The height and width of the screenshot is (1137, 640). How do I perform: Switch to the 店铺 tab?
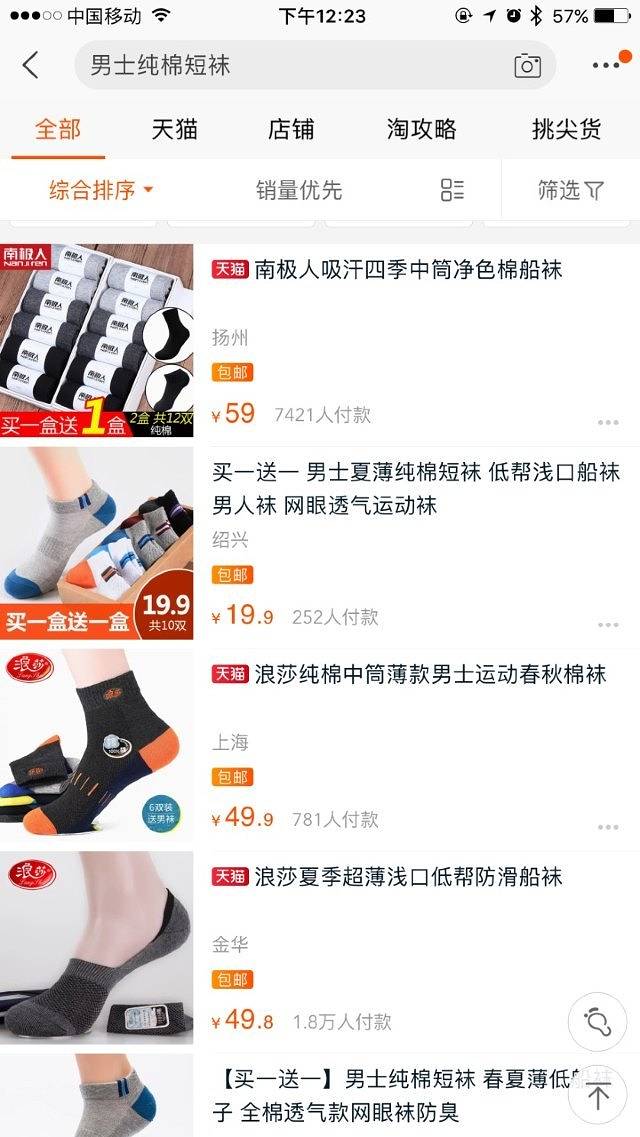291,129
